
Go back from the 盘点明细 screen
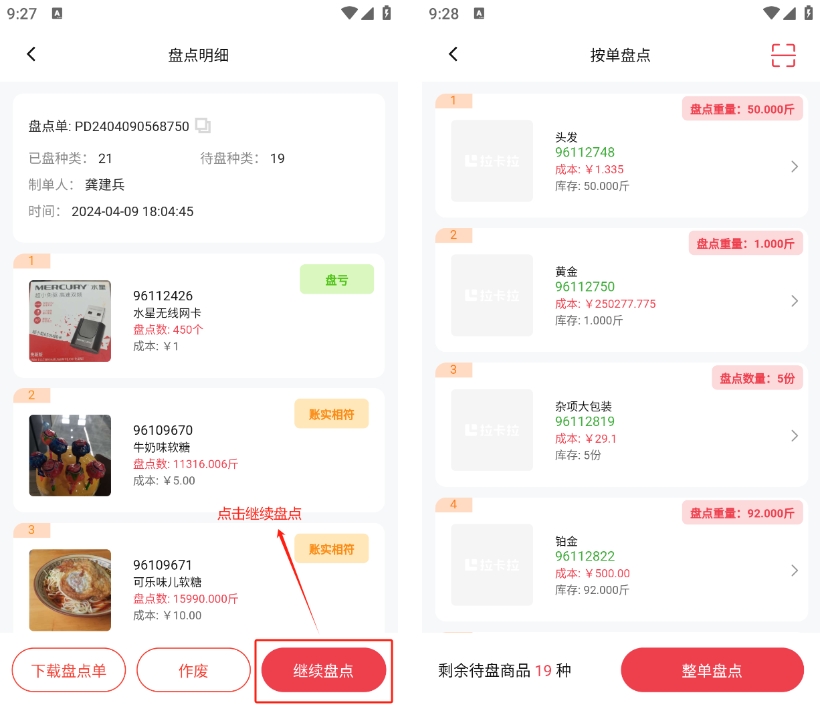pos(31,55)
